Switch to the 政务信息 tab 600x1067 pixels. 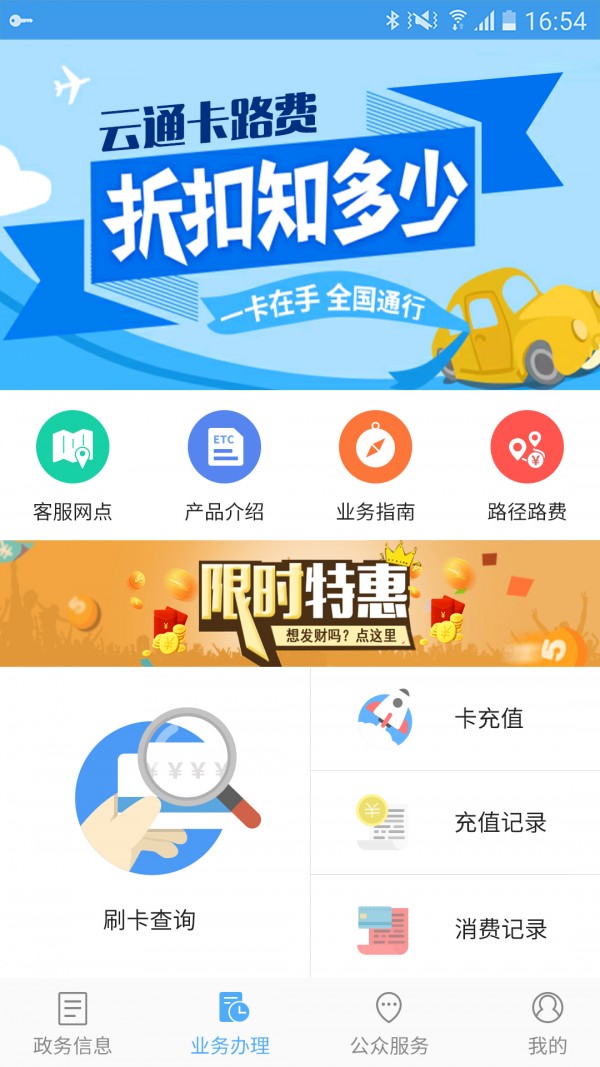tap(72, 1023)
